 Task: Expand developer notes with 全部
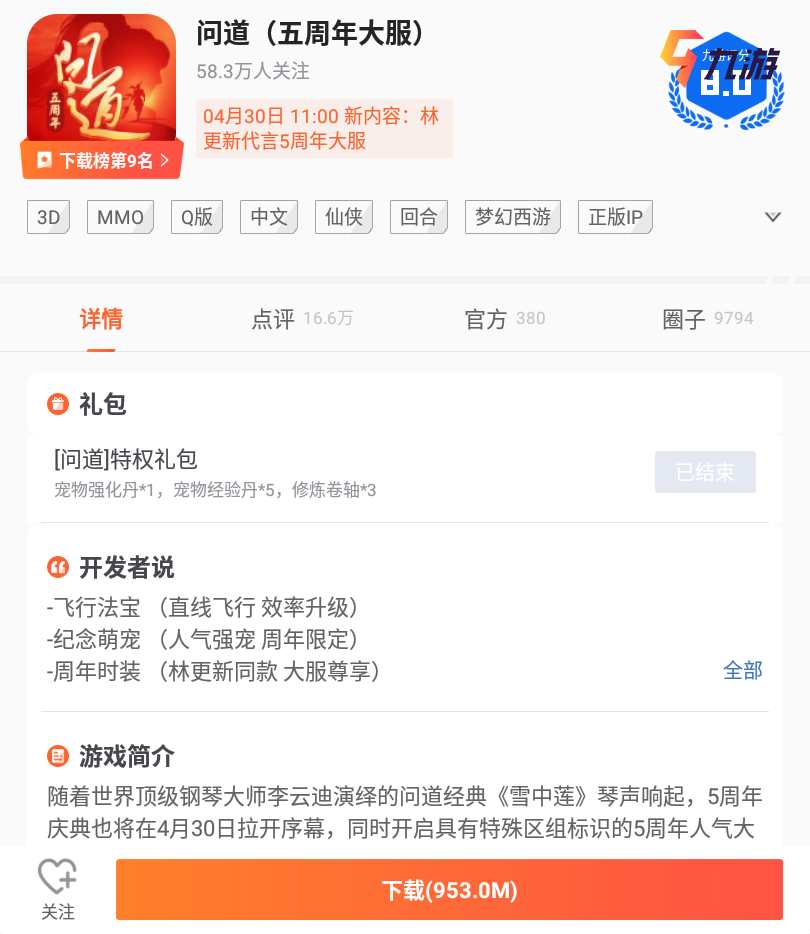click(742, 670)
